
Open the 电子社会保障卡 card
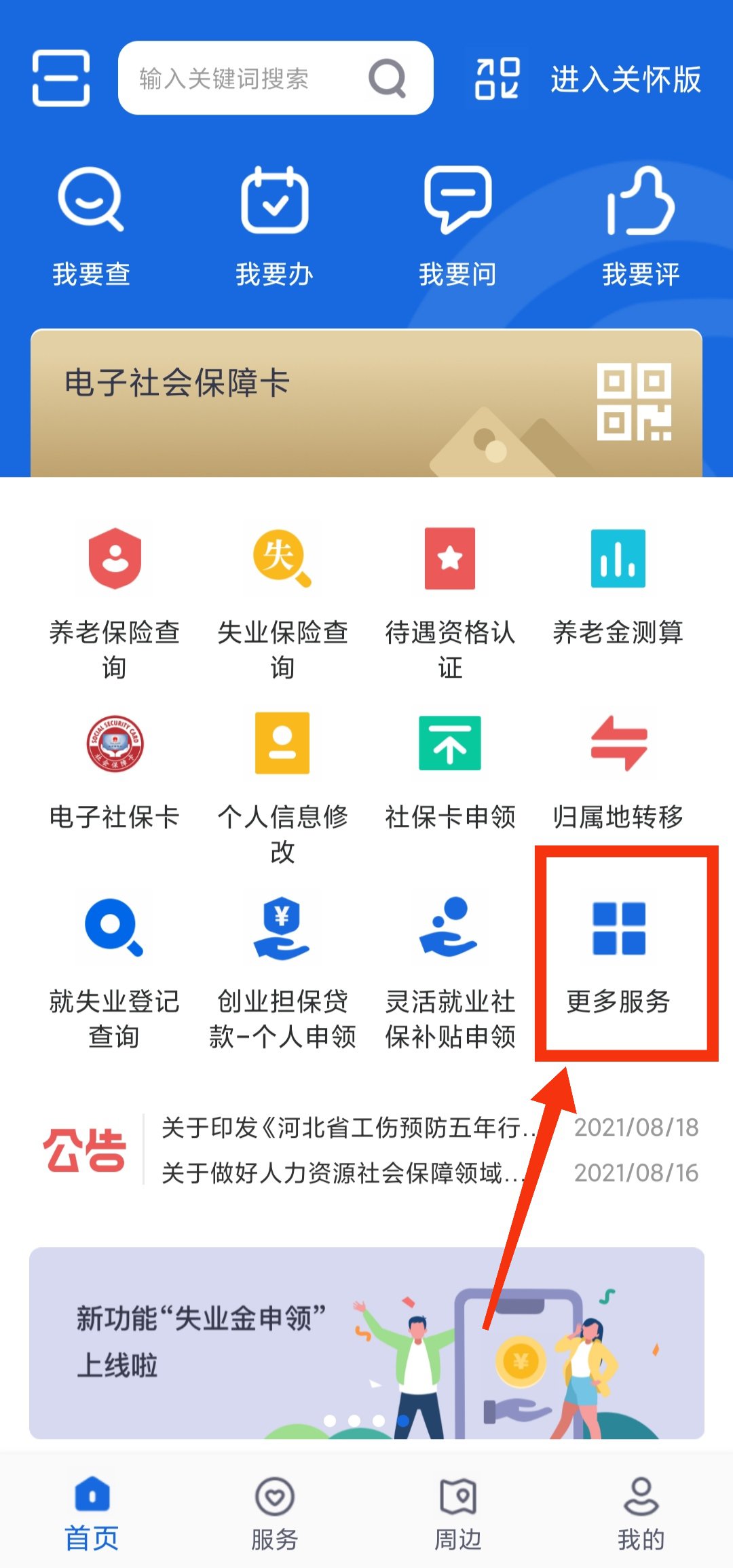(x=366, y=404)
